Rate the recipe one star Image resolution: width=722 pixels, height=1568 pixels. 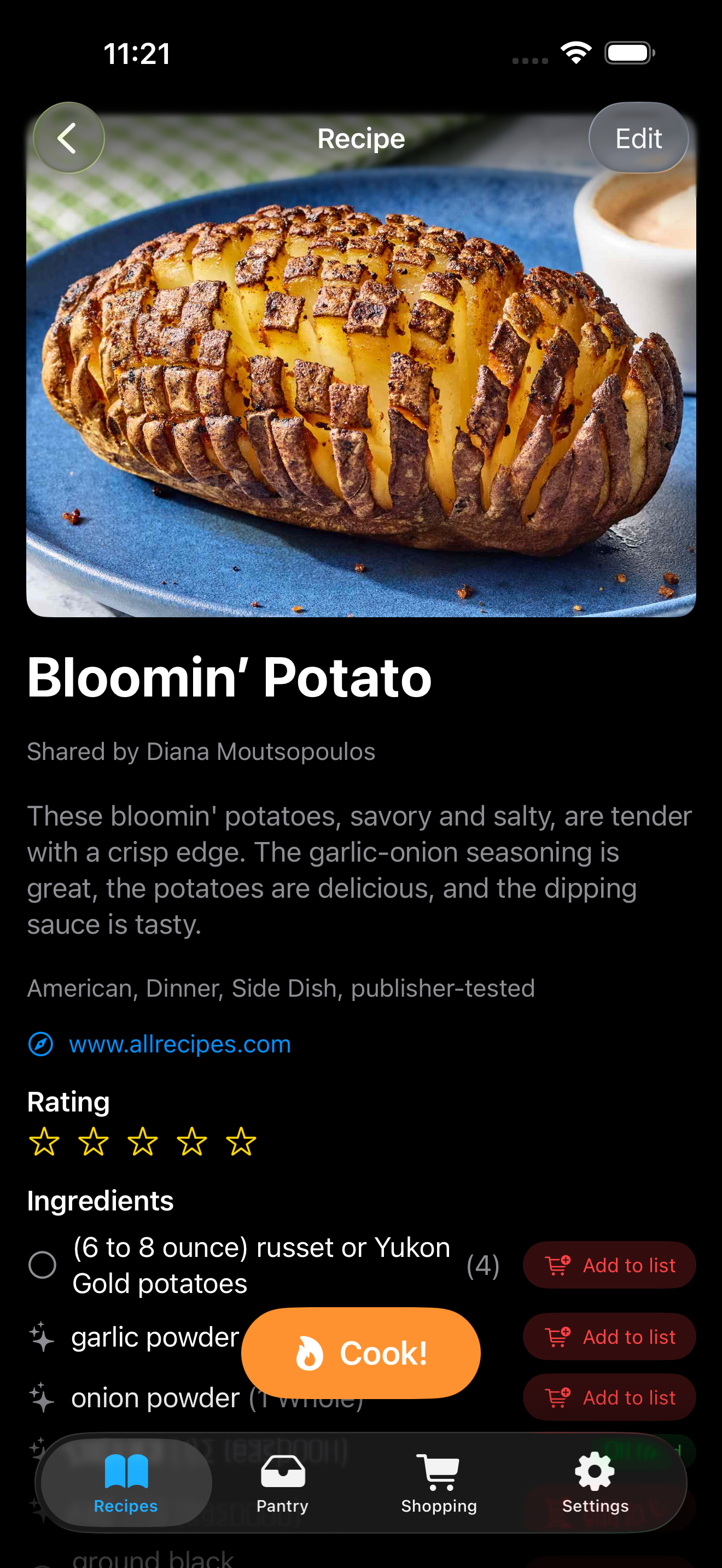(44, 1142)
